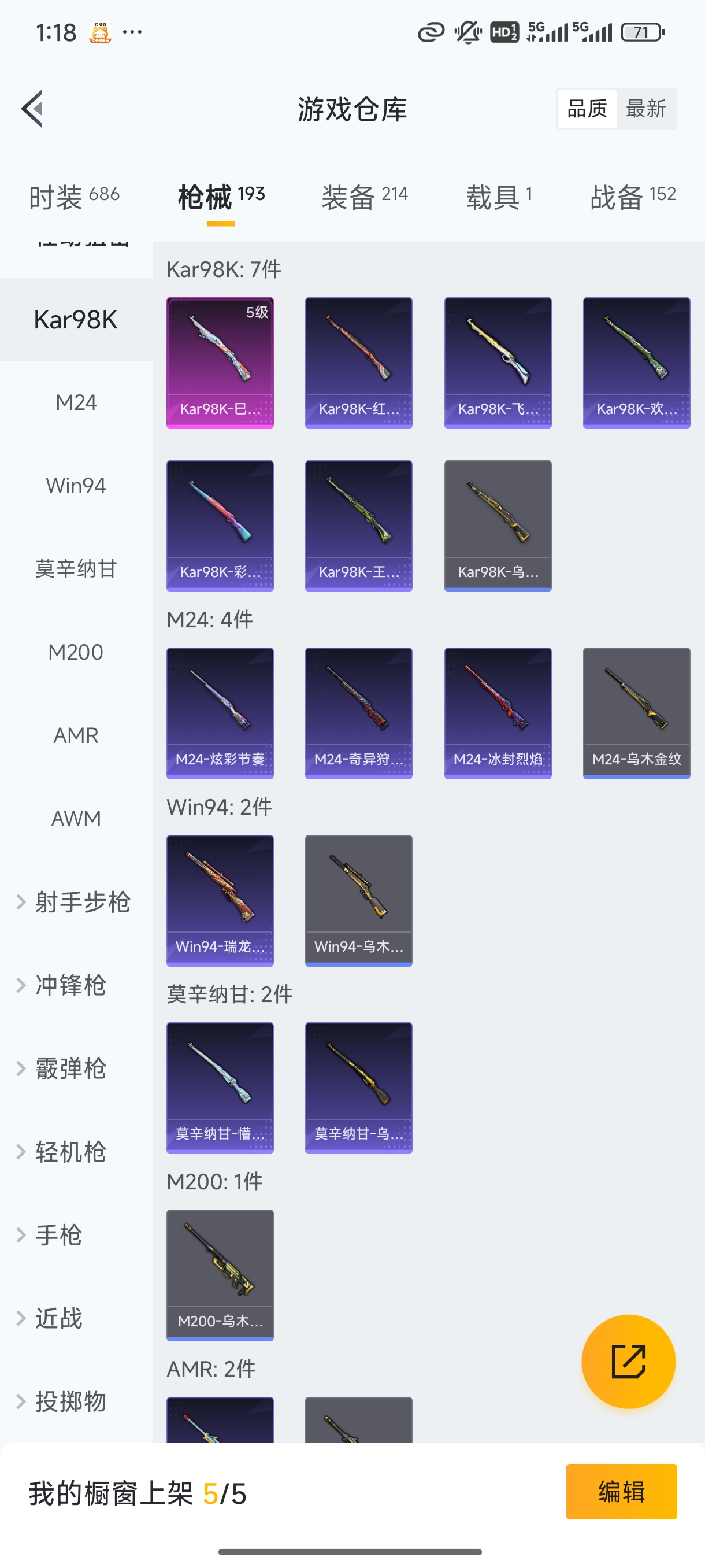Toggle sorting to 最新
The height and width of the screenshot is (1568, 705).
pos(647,108)
